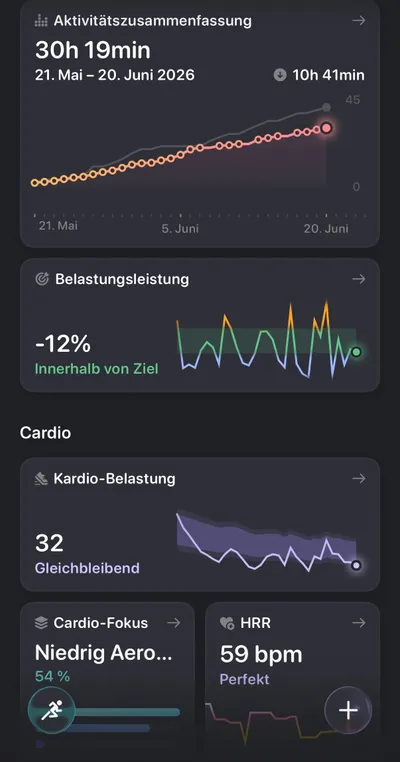400x762 pixels.
Task: Tap the running figure floating button
Action: (52, 711)
